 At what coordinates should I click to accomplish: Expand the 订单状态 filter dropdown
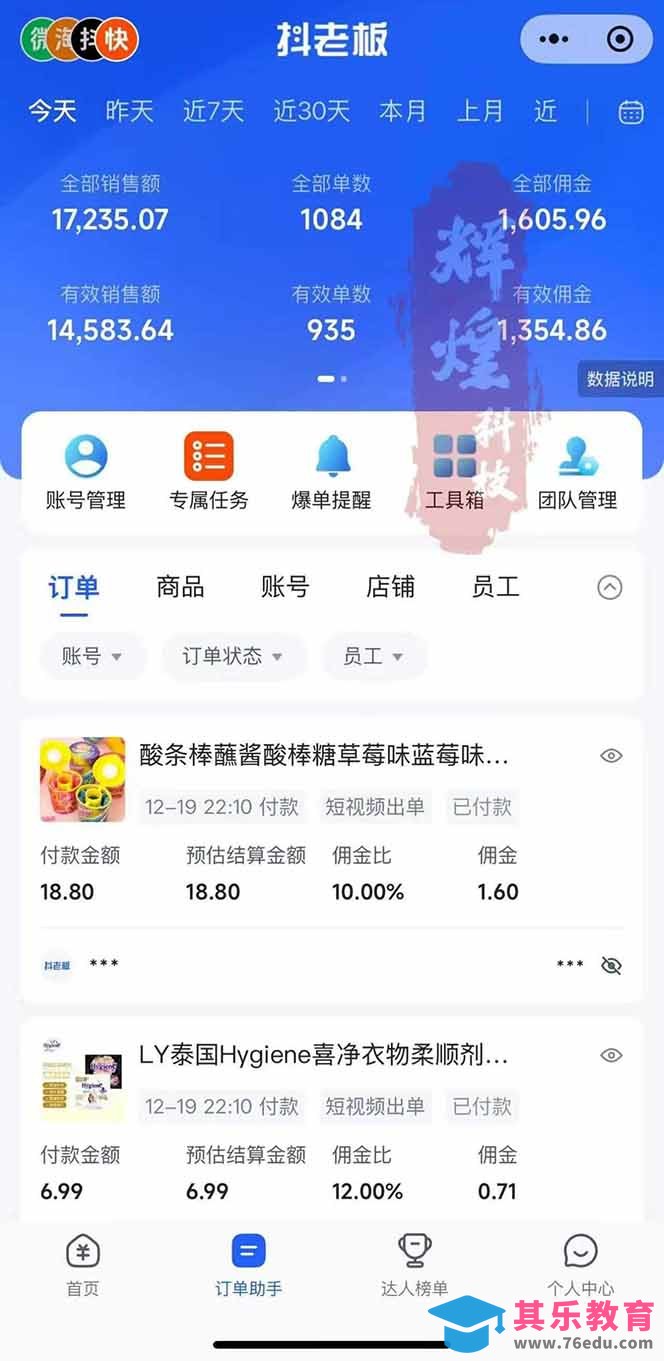click(x=232, y=656)
